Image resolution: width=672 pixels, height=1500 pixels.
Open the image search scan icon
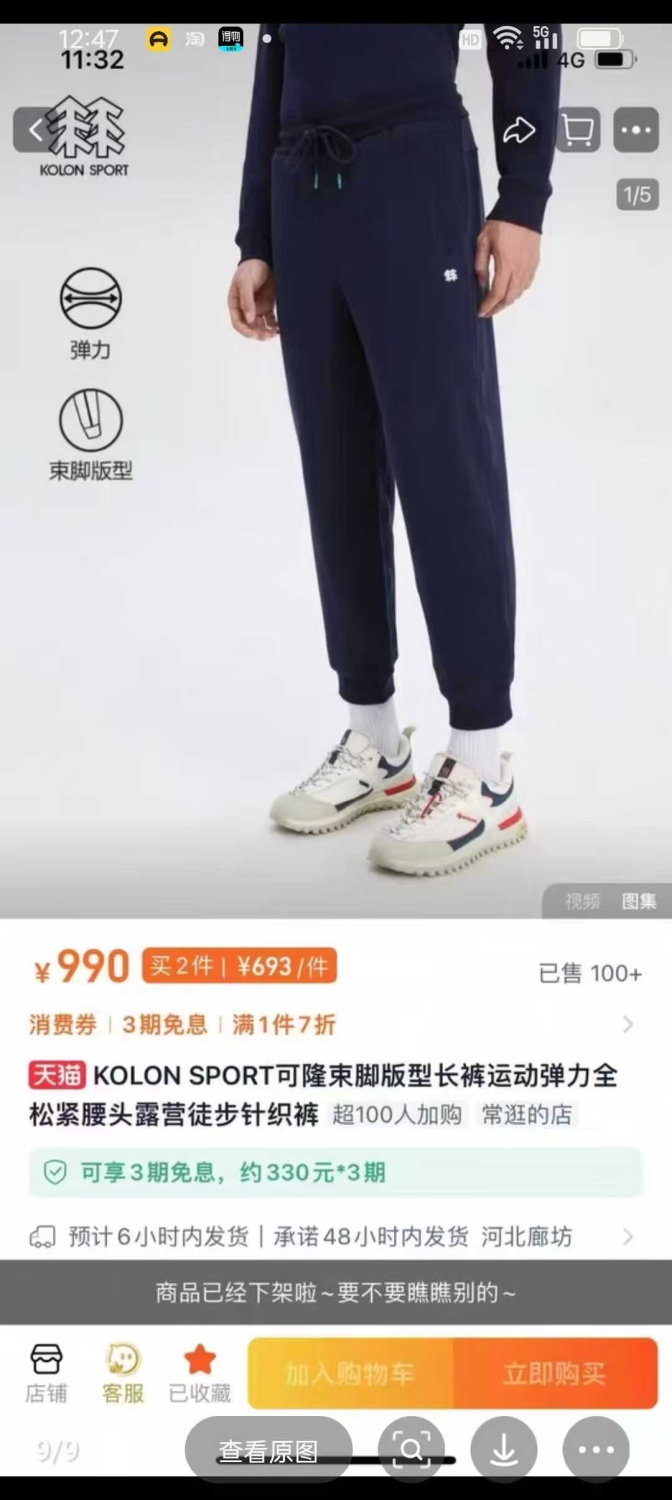pyautogui.click(x=411, y=1450)
